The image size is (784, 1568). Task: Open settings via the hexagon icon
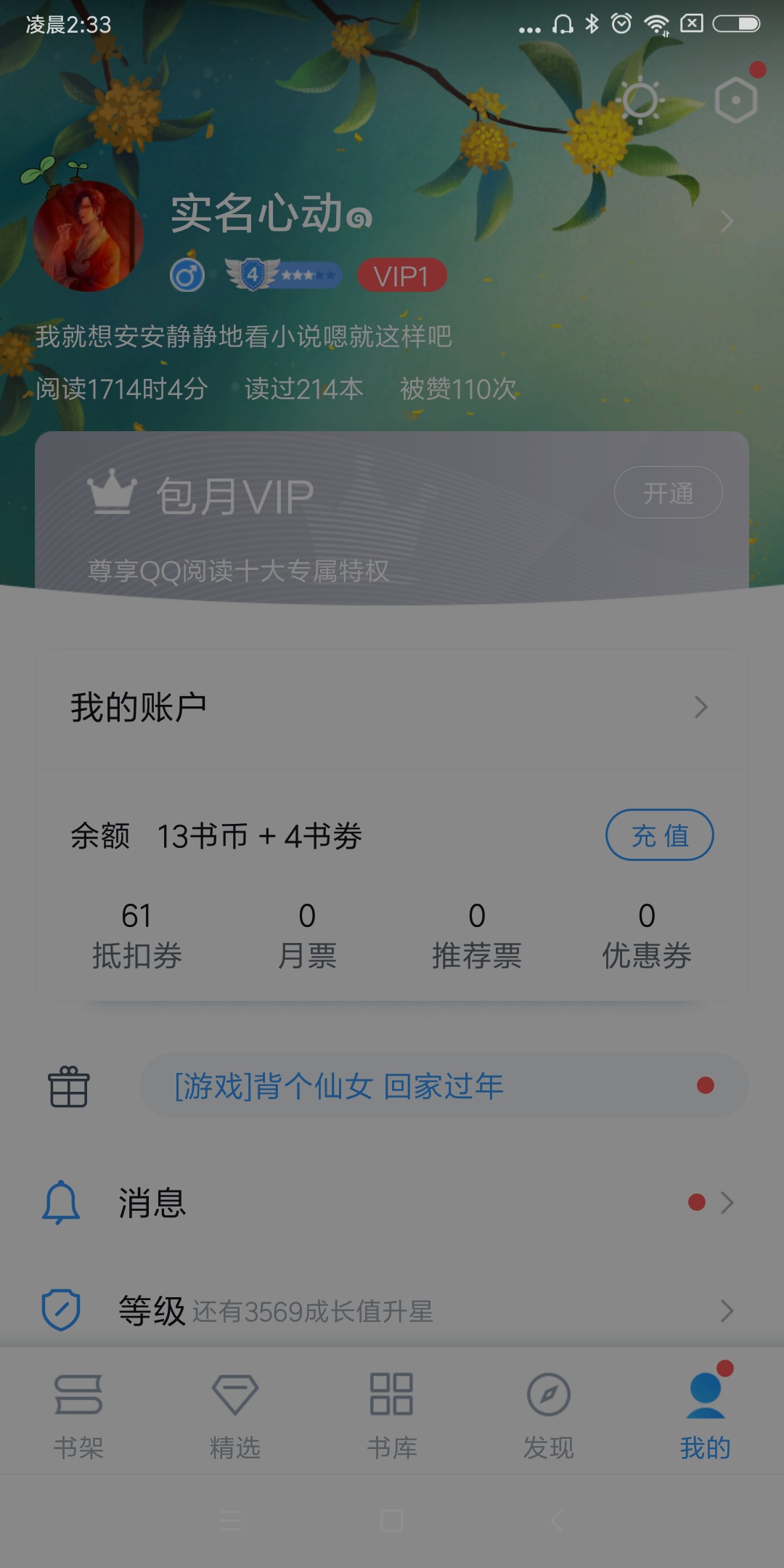pyautogui.click(x=735, y=100)
